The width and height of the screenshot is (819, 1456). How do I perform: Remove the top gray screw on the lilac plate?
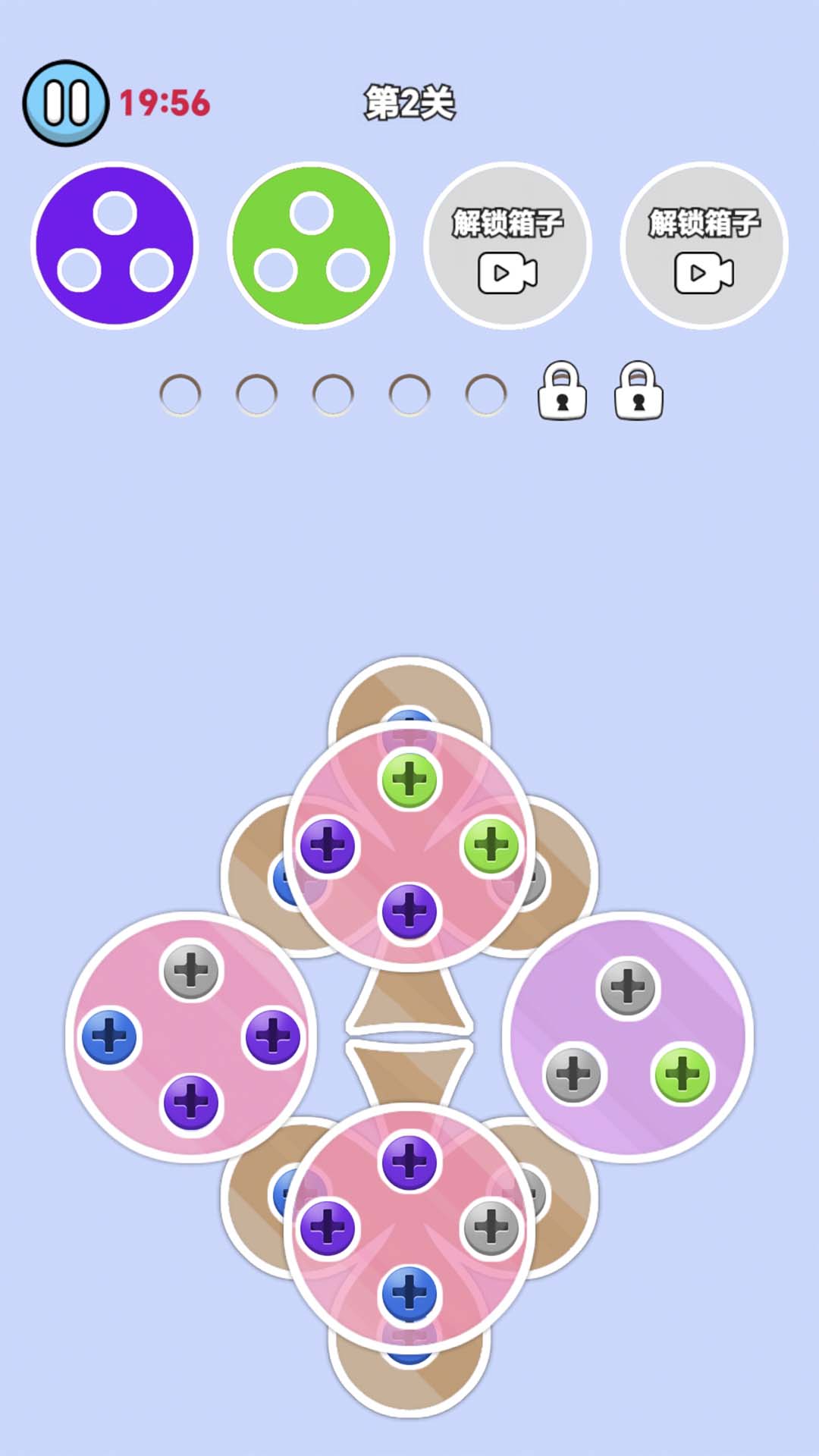627,988
